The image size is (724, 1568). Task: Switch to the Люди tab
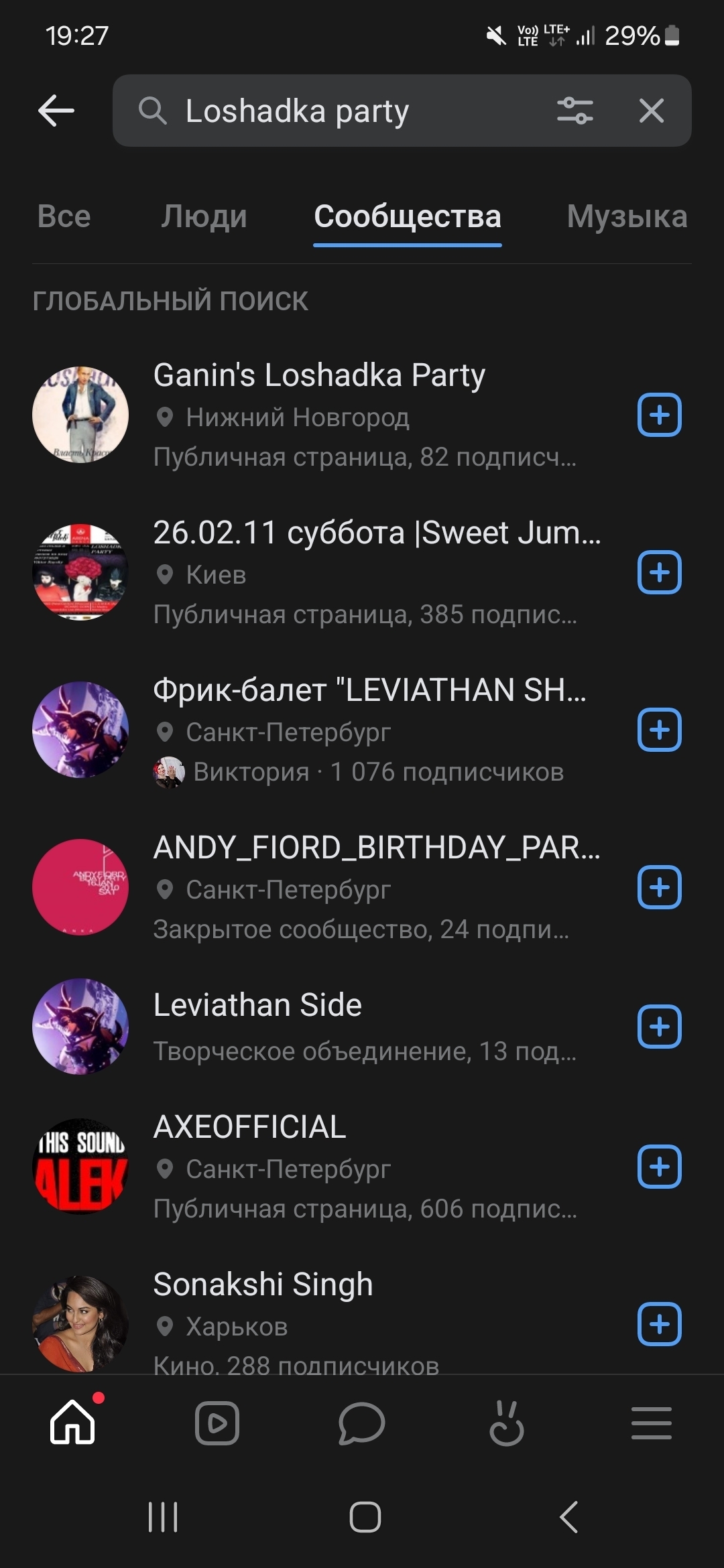pyautogui.click(x=204, y=216)
